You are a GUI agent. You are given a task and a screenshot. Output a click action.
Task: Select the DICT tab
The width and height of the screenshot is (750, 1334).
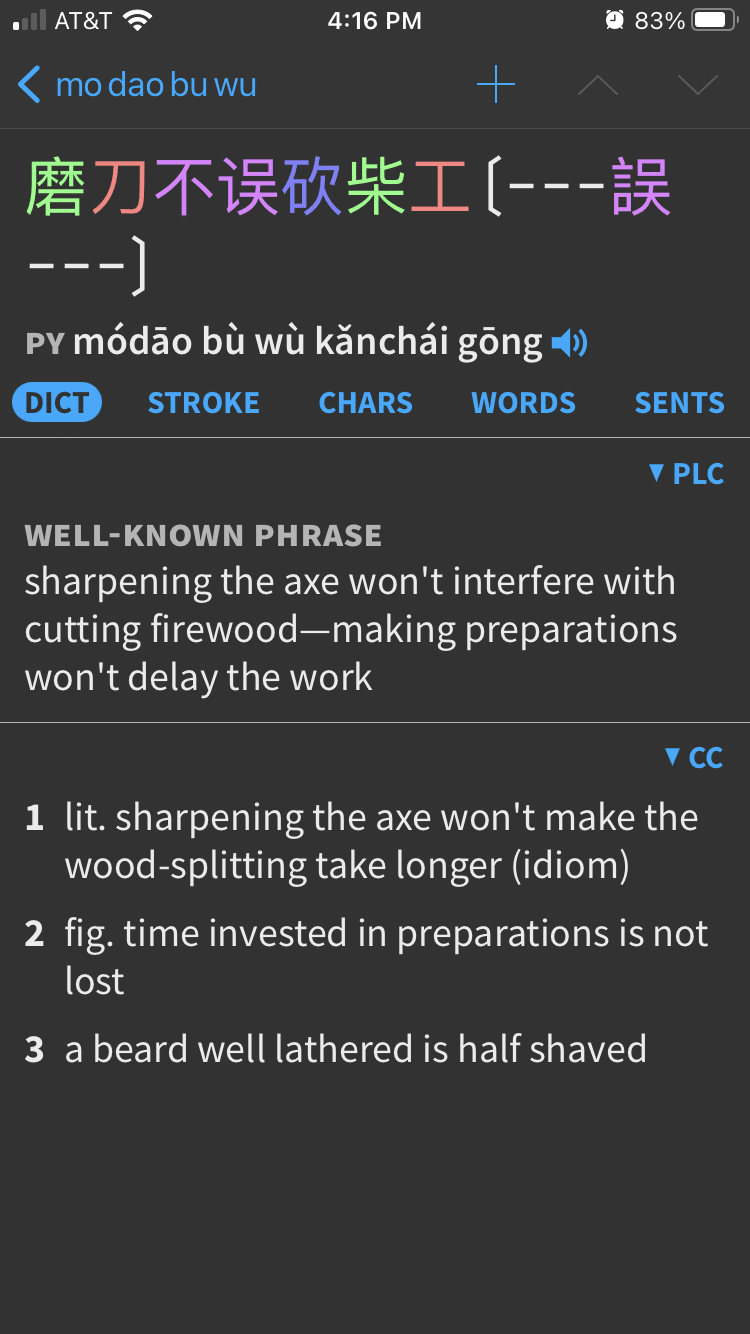[57, 403]
